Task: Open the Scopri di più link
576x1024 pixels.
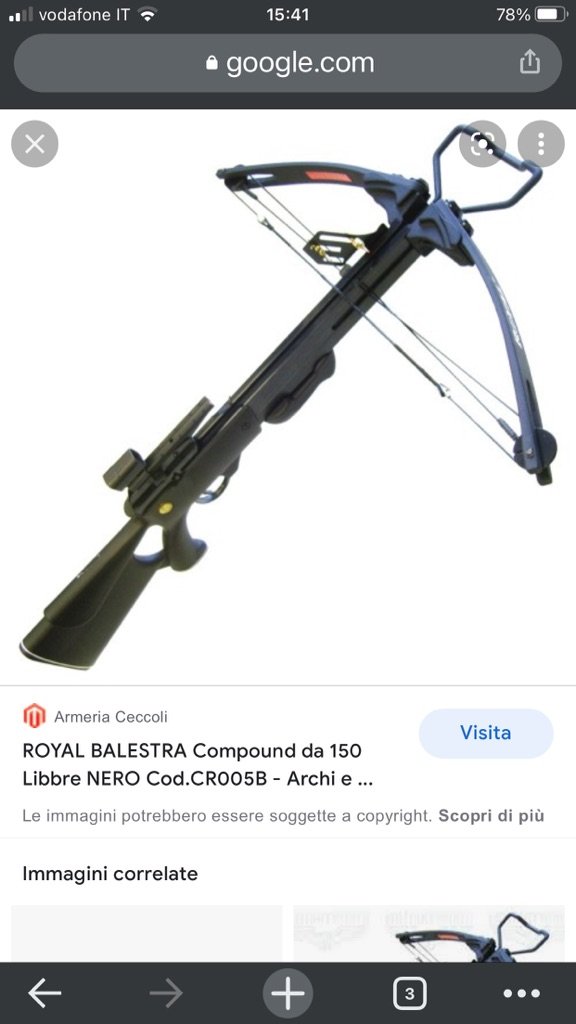Action: (491, 816)
